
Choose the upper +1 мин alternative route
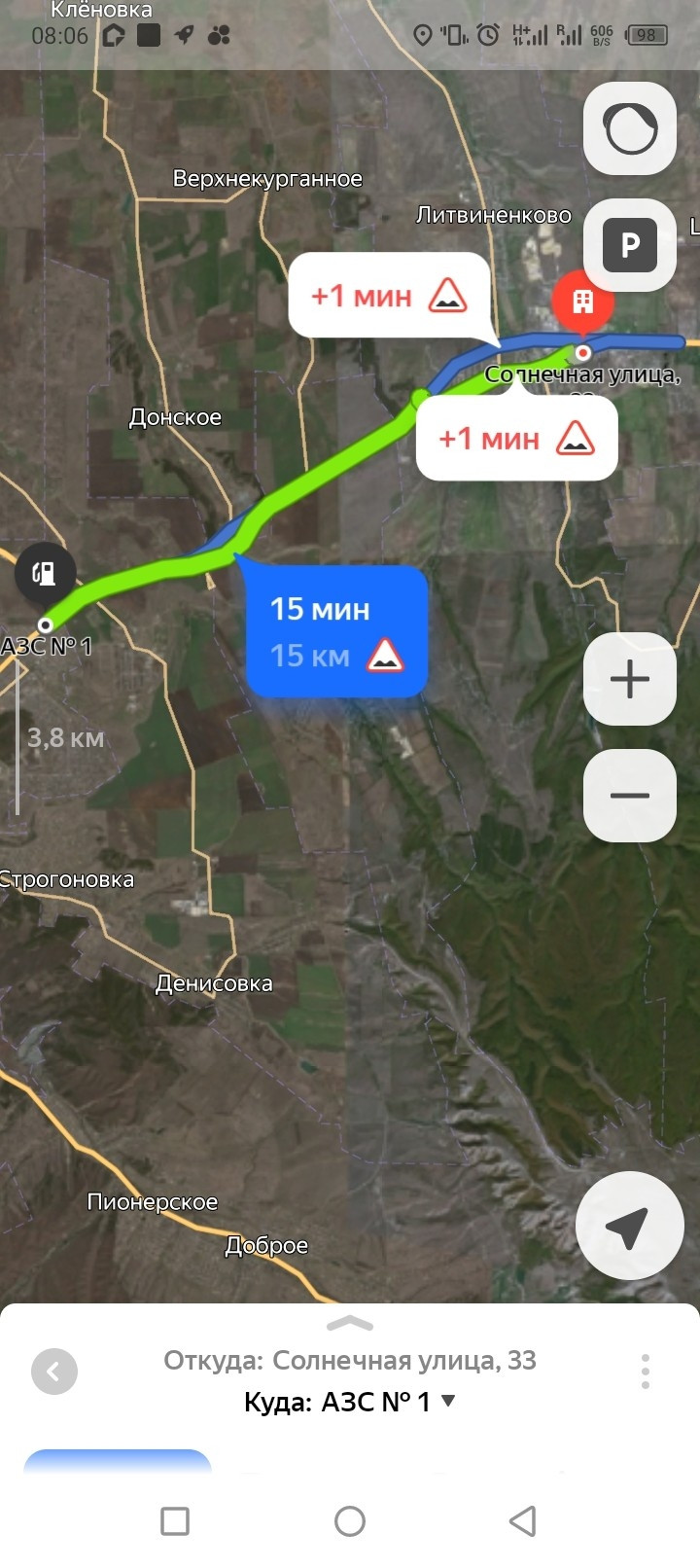tap(389, 295)
